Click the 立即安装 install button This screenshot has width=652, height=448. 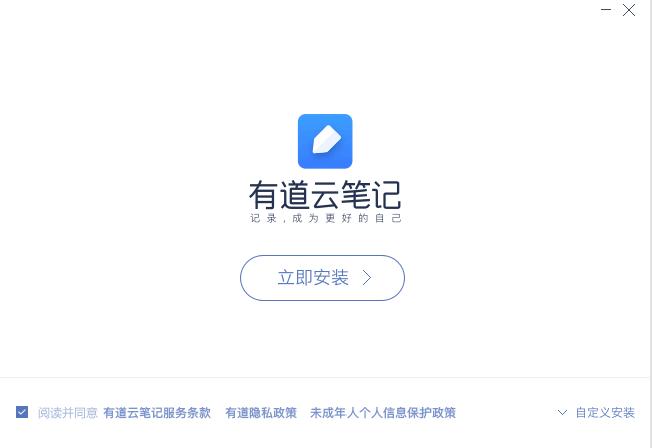click(x=322, y=278)
